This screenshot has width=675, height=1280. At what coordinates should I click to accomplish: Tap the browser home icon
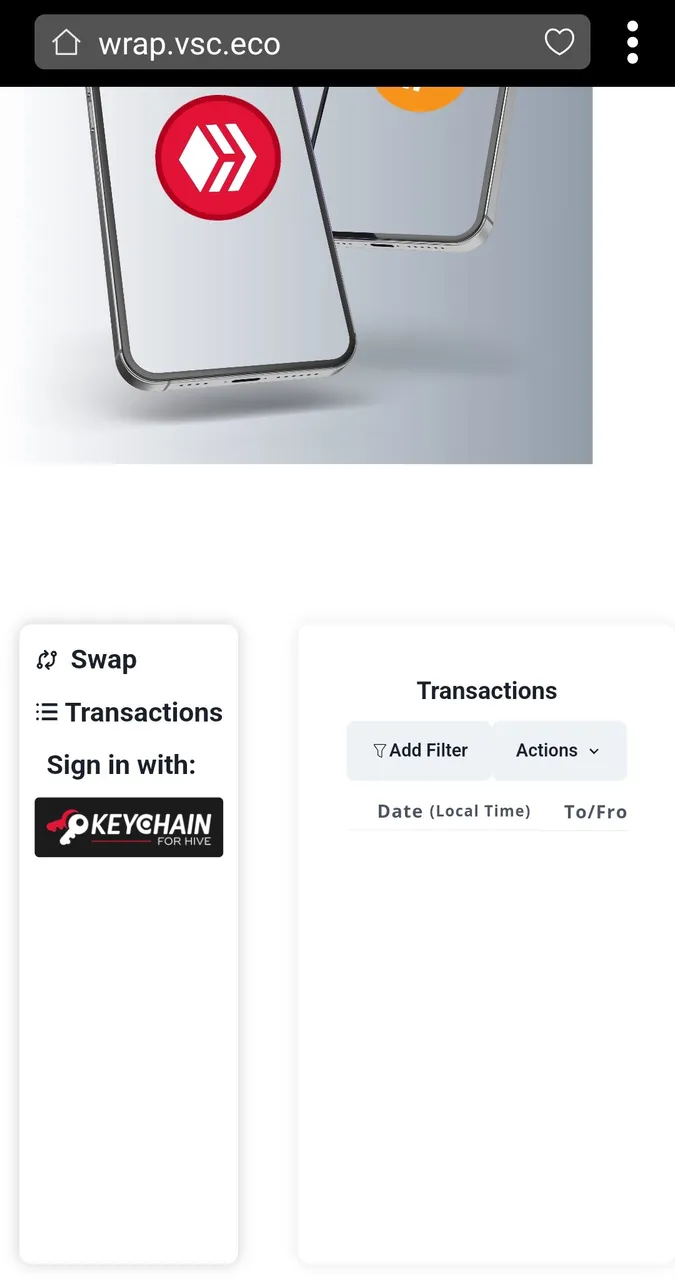tap(66, 42)
